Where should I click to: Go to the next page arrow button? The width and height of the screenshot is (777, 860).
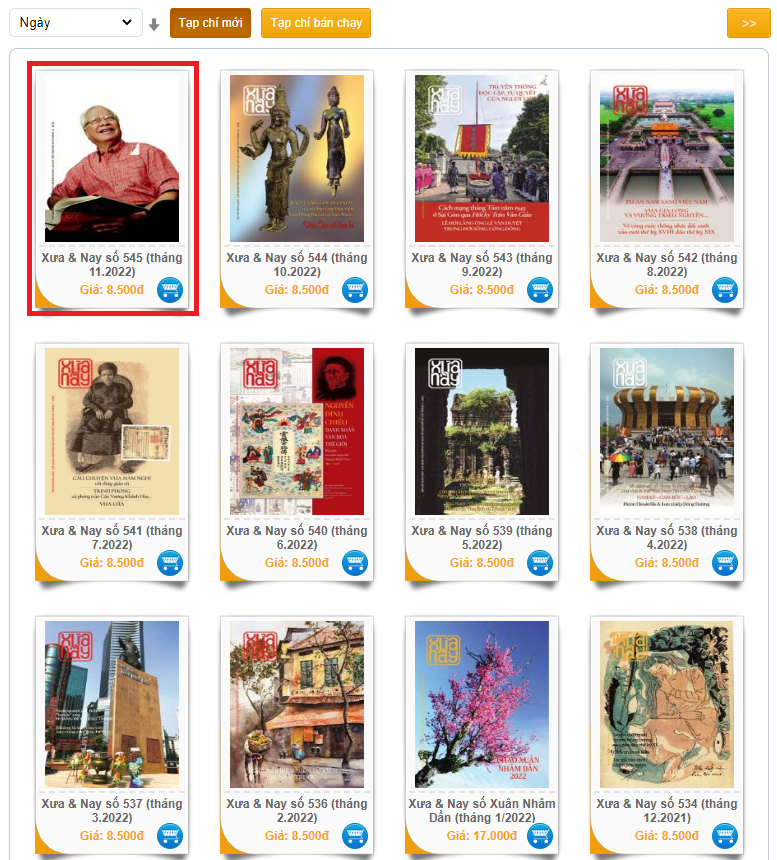(748, 23)
